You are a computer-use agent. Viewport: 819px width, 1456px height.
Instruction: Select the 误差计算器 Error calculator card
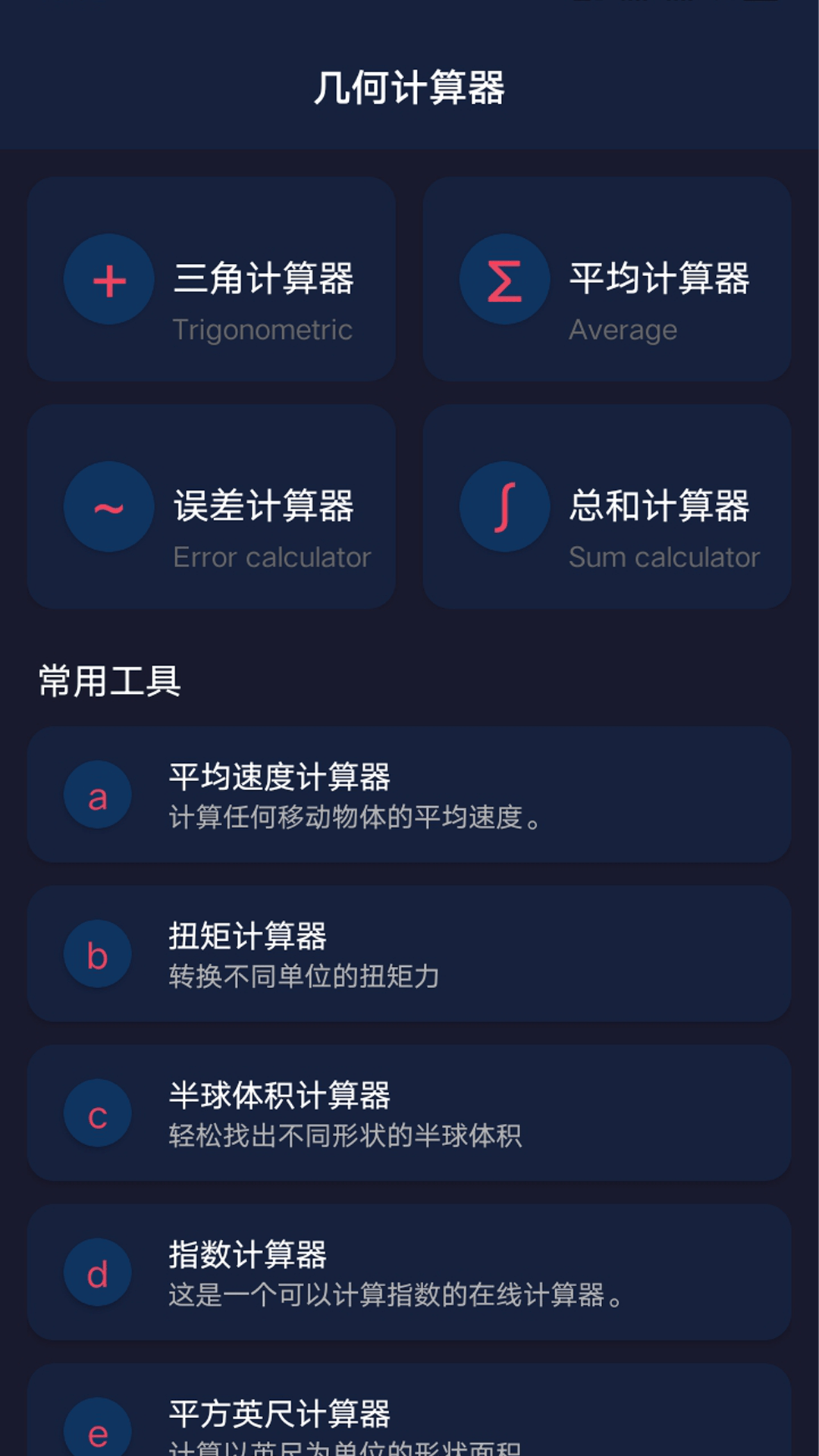212,507
